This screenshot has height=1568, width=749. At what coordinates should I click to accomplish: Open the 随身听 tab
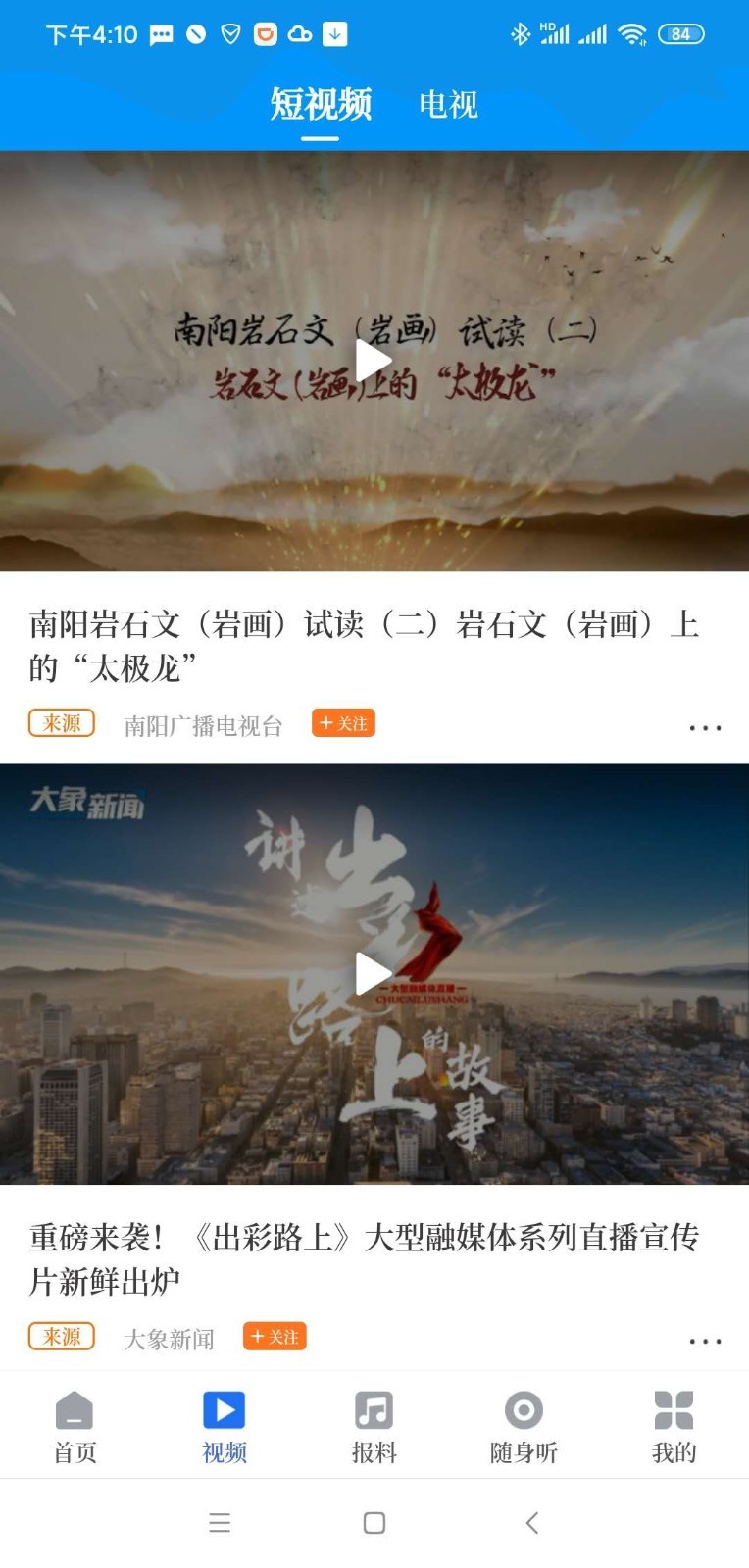[x=524, y=1426]
